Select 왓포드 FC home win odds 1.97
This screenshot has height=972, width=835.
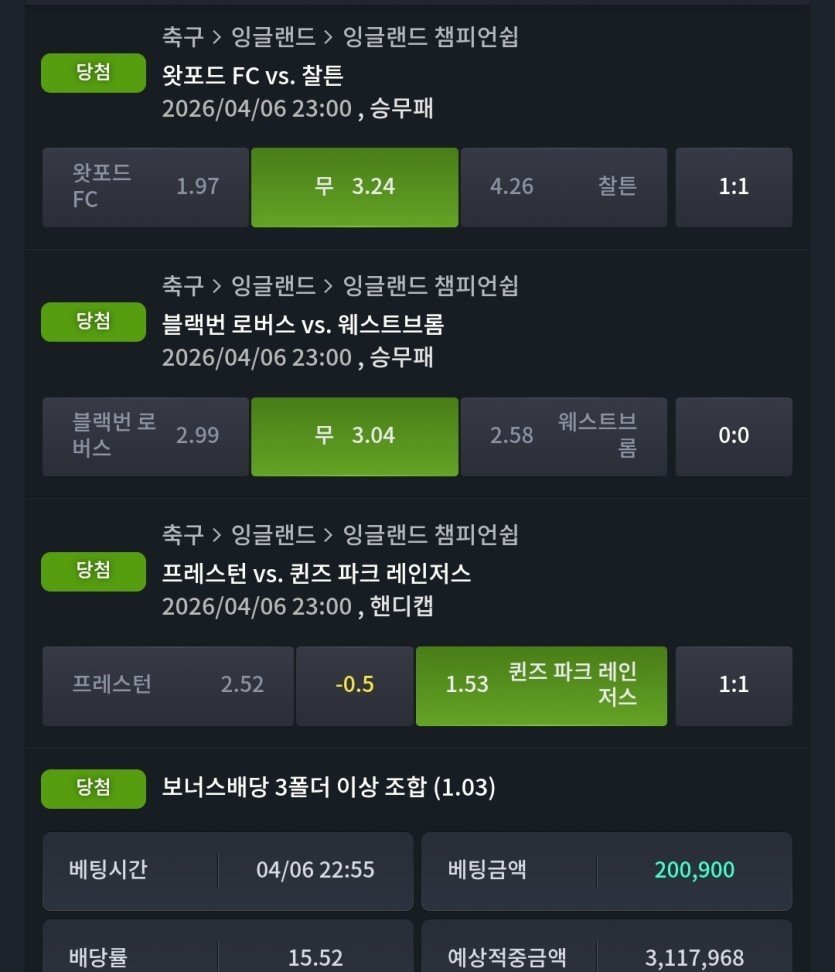click(x=146, y=187)
